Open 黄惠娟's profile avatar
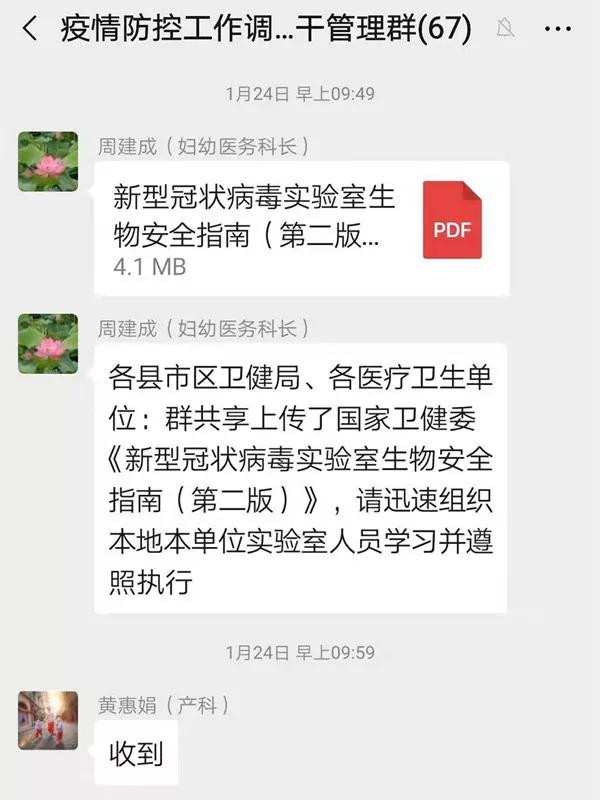600x800 pixels. pyautogui.click(x=48, y=720)
